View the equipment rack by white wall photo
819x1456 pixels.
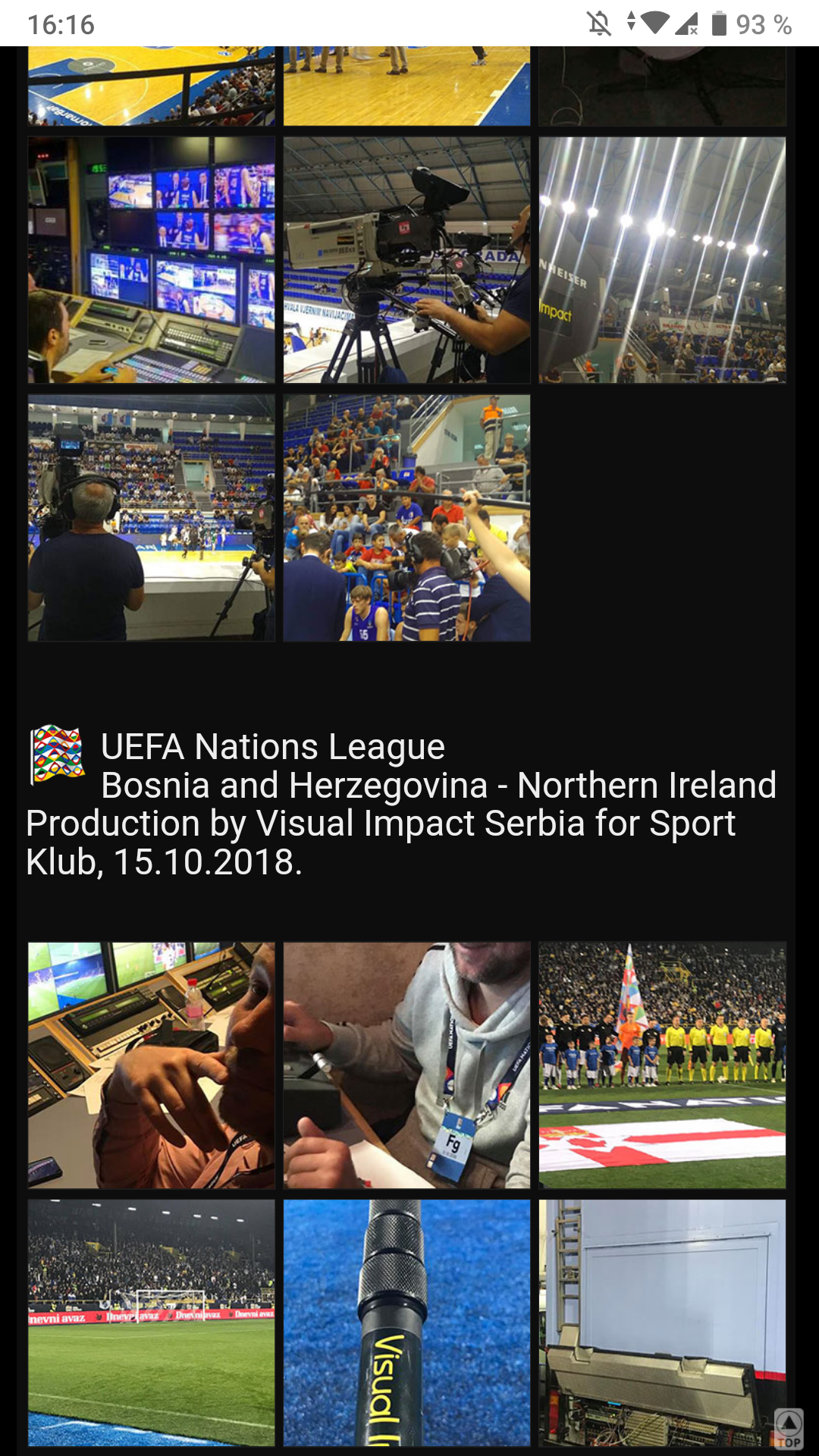coord(662,1323)
